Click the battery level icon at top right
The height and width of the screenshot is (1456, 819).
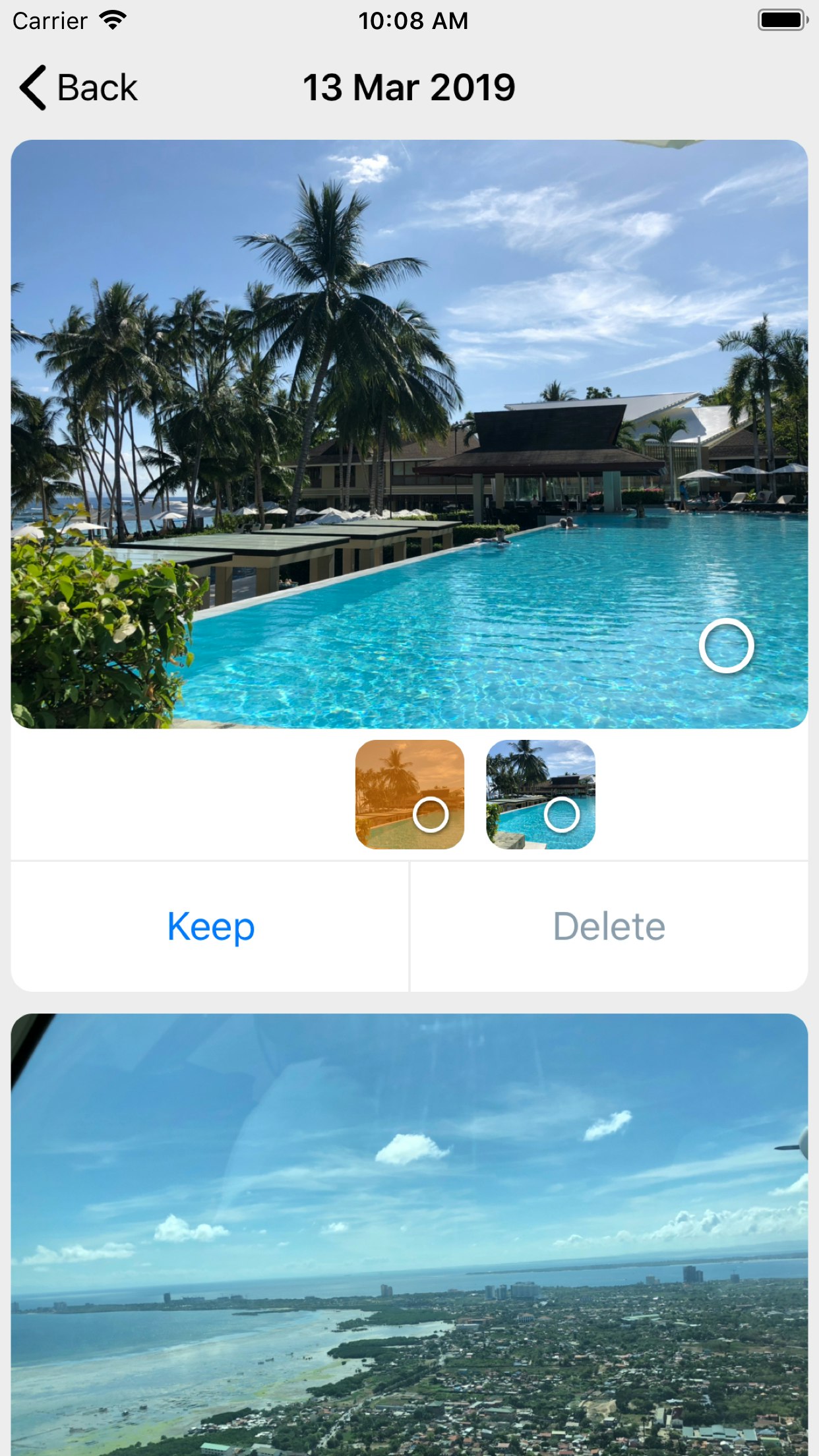pyautogui.click(x=782, y=19)
